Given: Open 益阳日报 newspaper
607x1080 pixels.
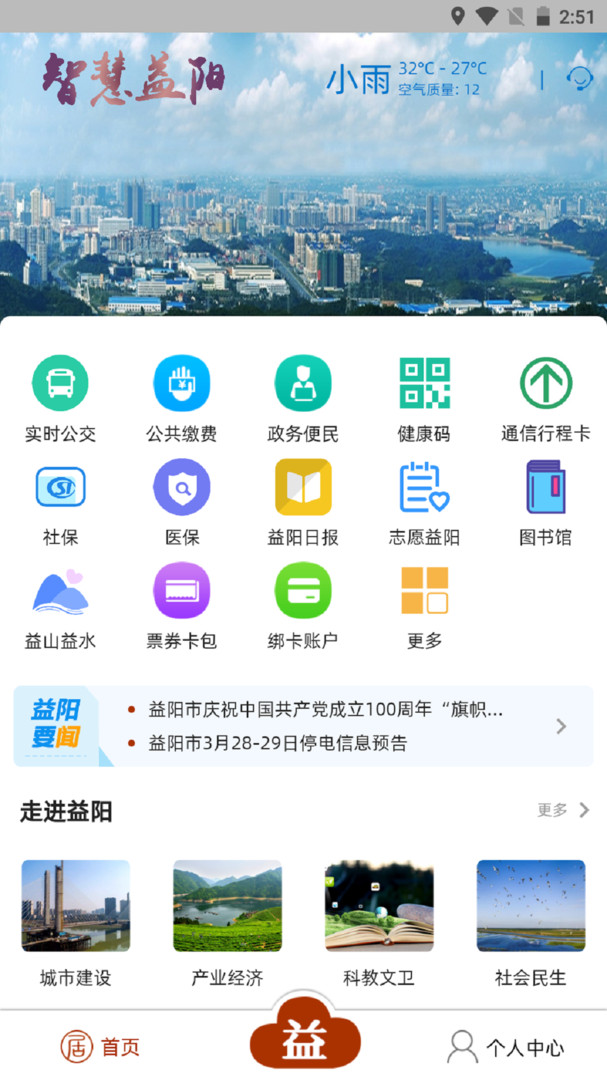Looking at the screenshot, I should [303, 488].
